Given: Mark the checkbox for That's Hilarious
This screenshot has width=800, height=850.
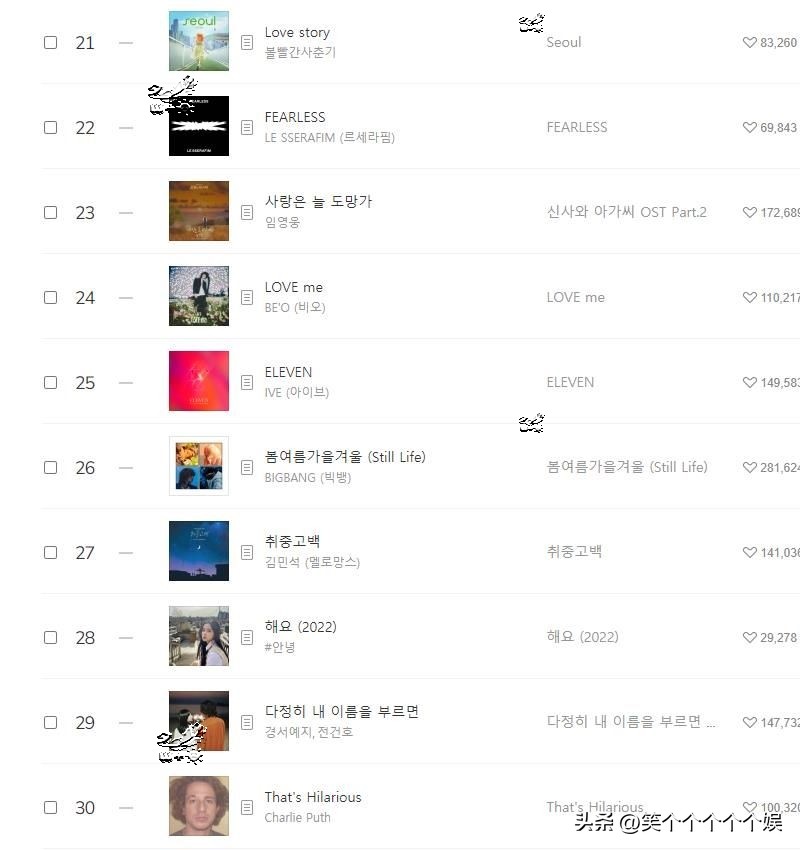Looking at the screenshot, I should (x=50, y=808).
